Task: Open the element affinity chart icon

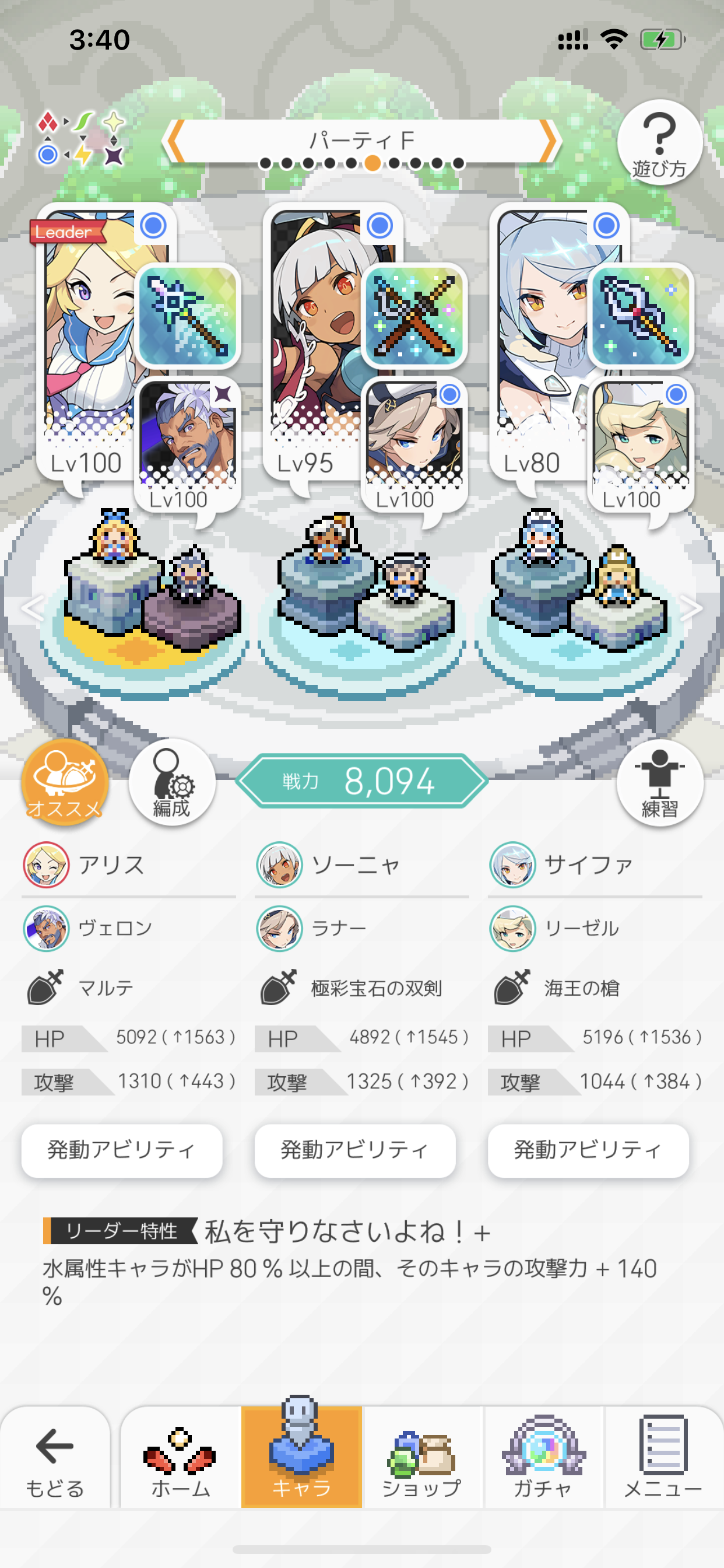Action: click(x=82, y=138)
